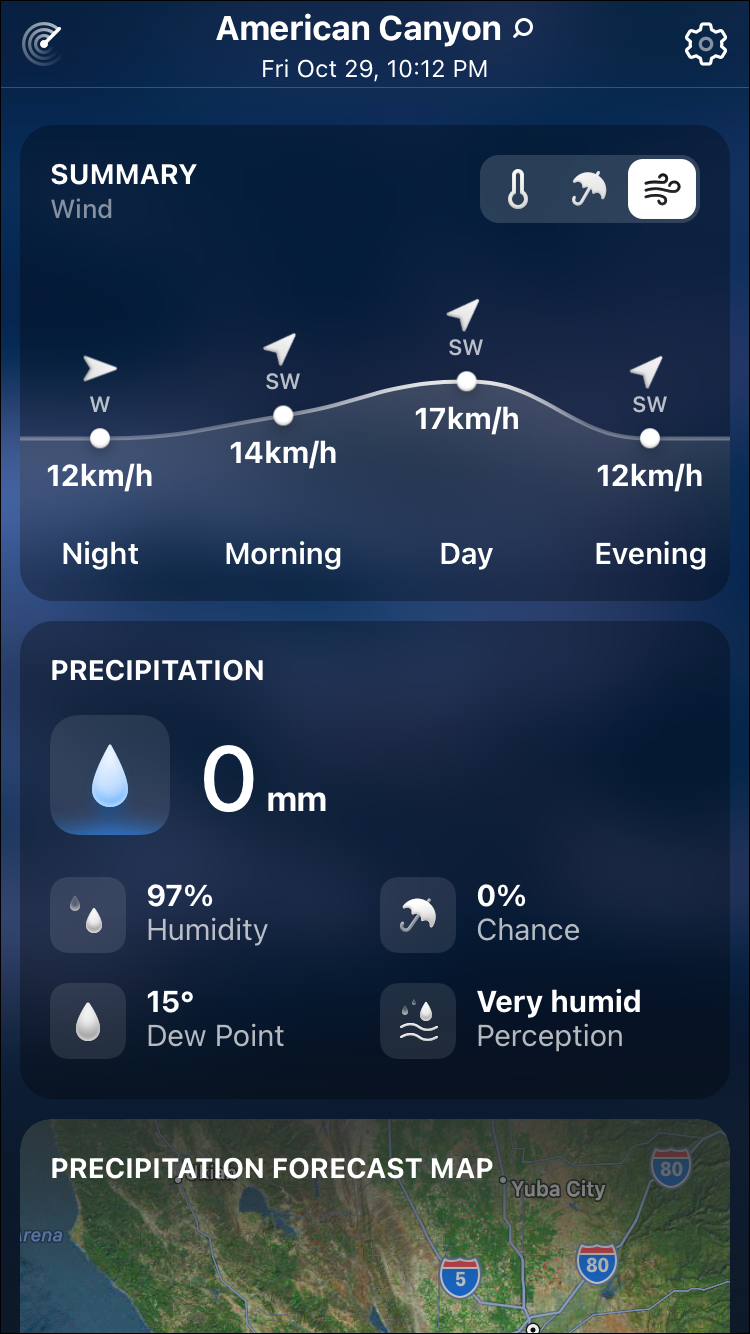750x1334 pixels.
Task: Open the radar icon
Action: [x=41, y=43]
